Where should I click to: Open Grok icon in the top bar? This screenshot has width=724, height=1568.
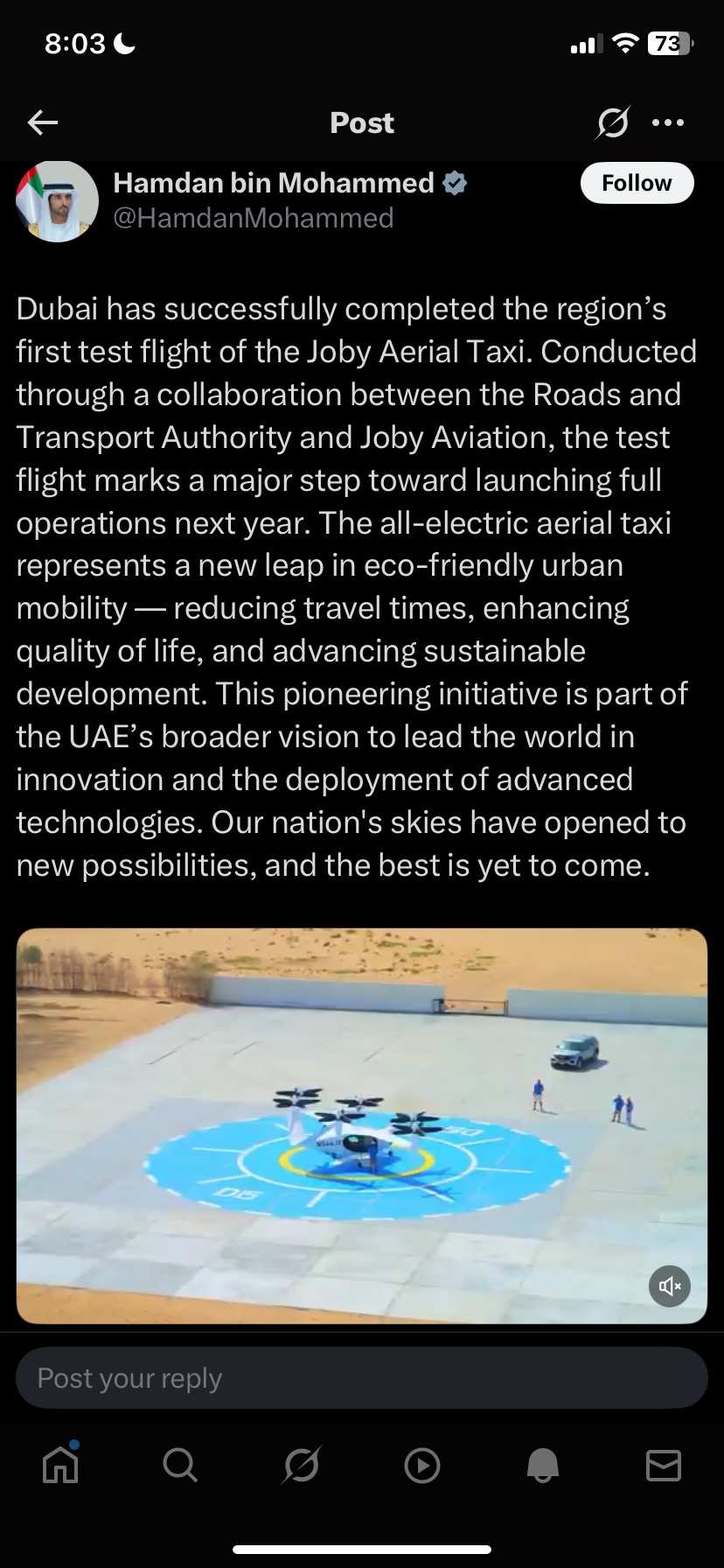[612, 122]
